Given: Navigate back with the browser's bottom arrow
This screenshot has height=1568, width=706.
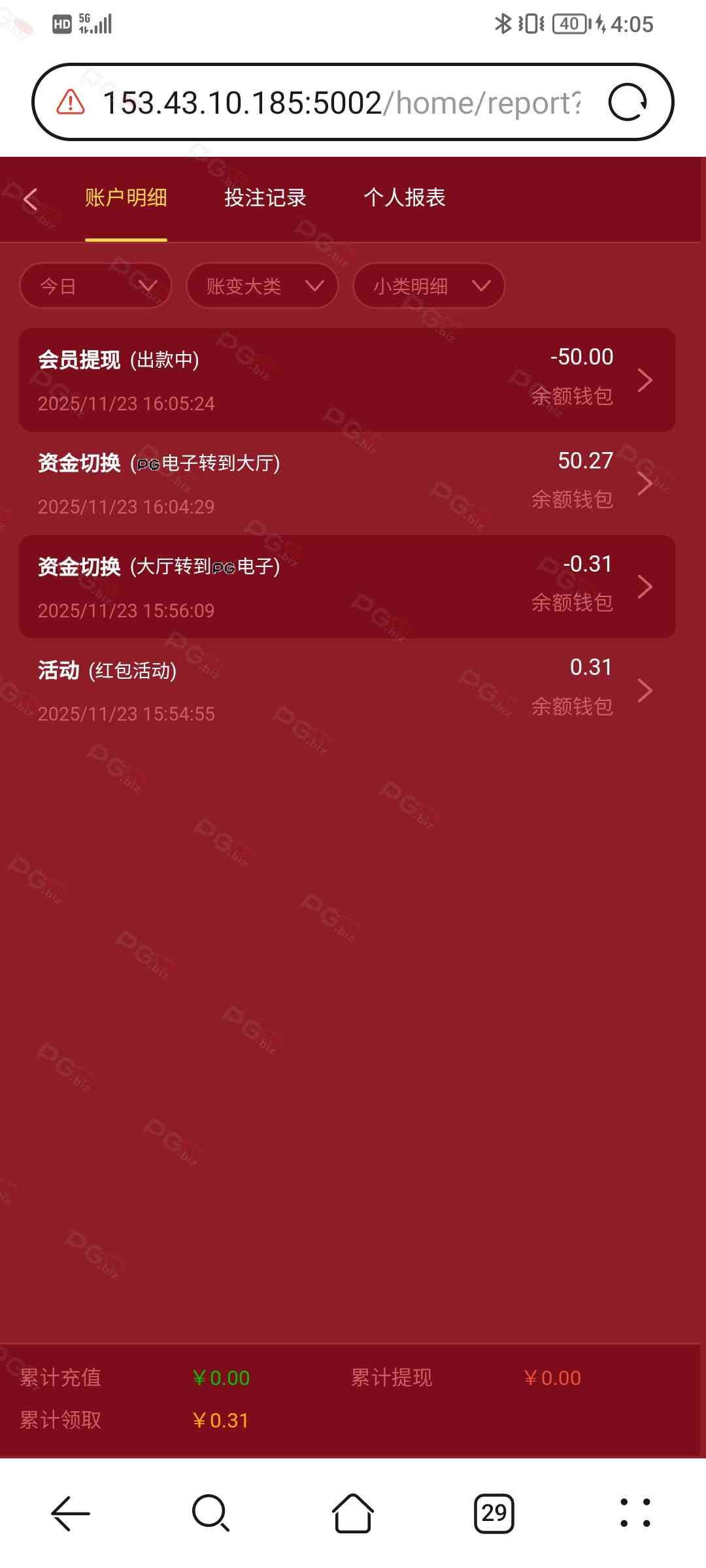Looking at the screenshot, I should pos(71,1512).
